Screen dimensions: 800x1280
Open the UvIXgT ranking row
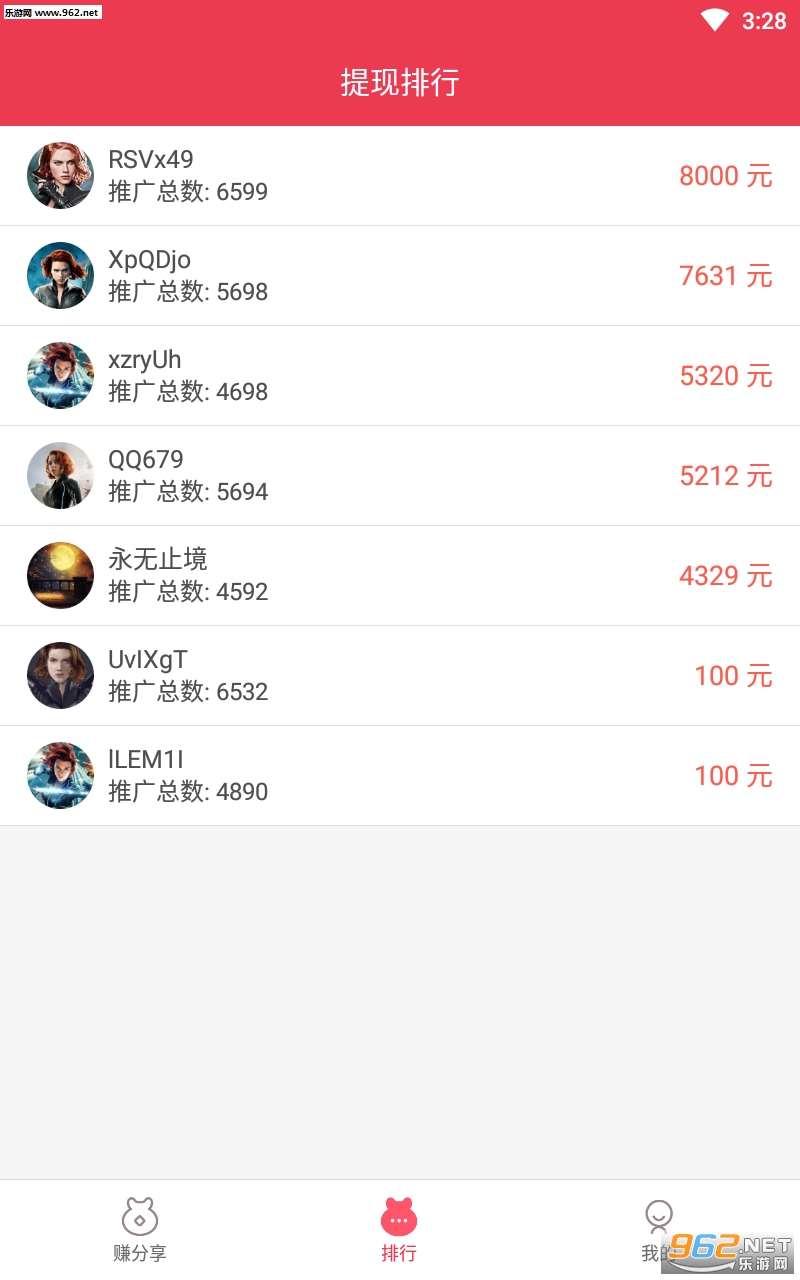400,676
